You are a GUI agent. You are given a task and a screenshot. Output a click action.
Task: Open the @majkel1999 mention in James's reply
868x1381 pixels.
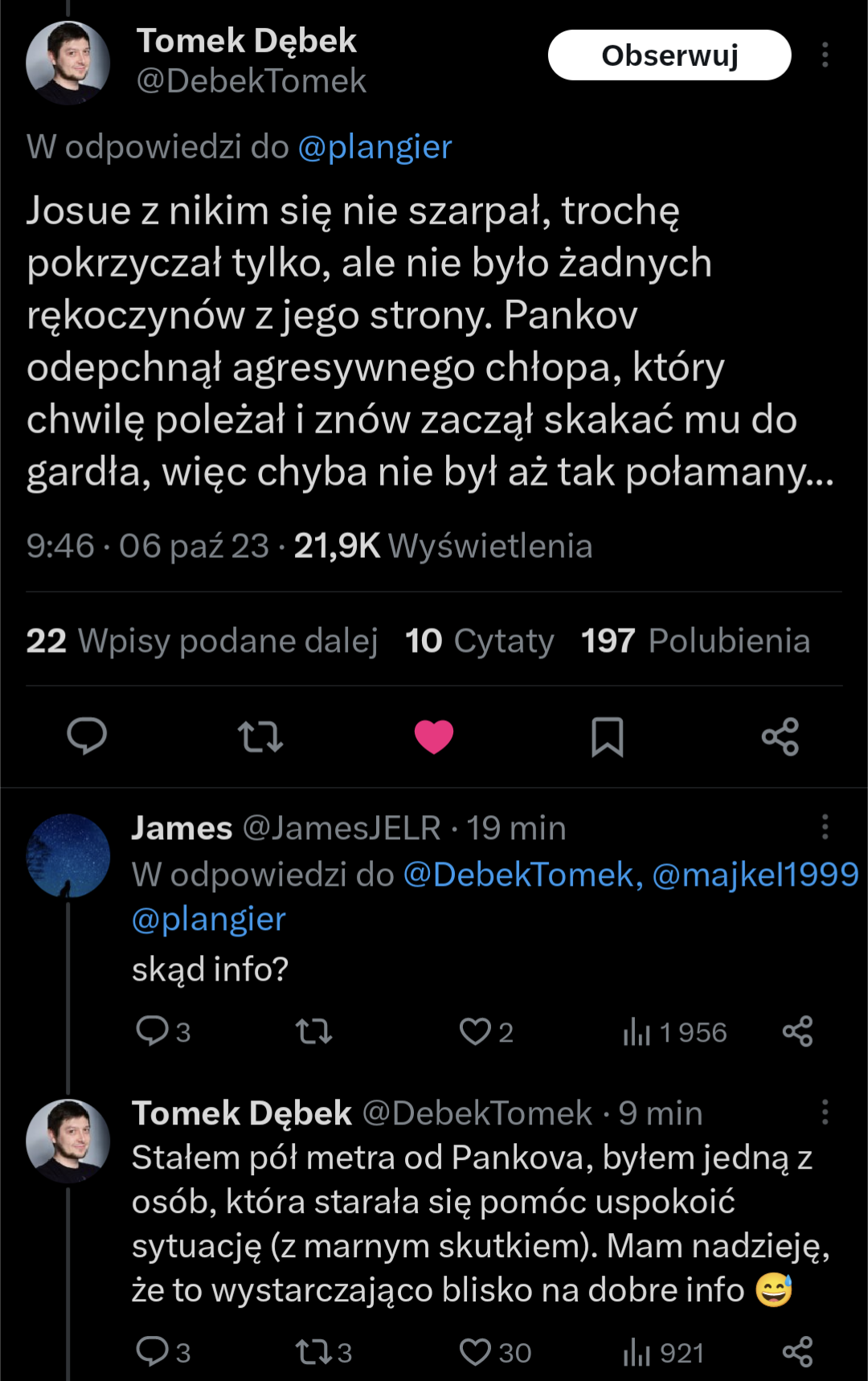tap(755, 875)
